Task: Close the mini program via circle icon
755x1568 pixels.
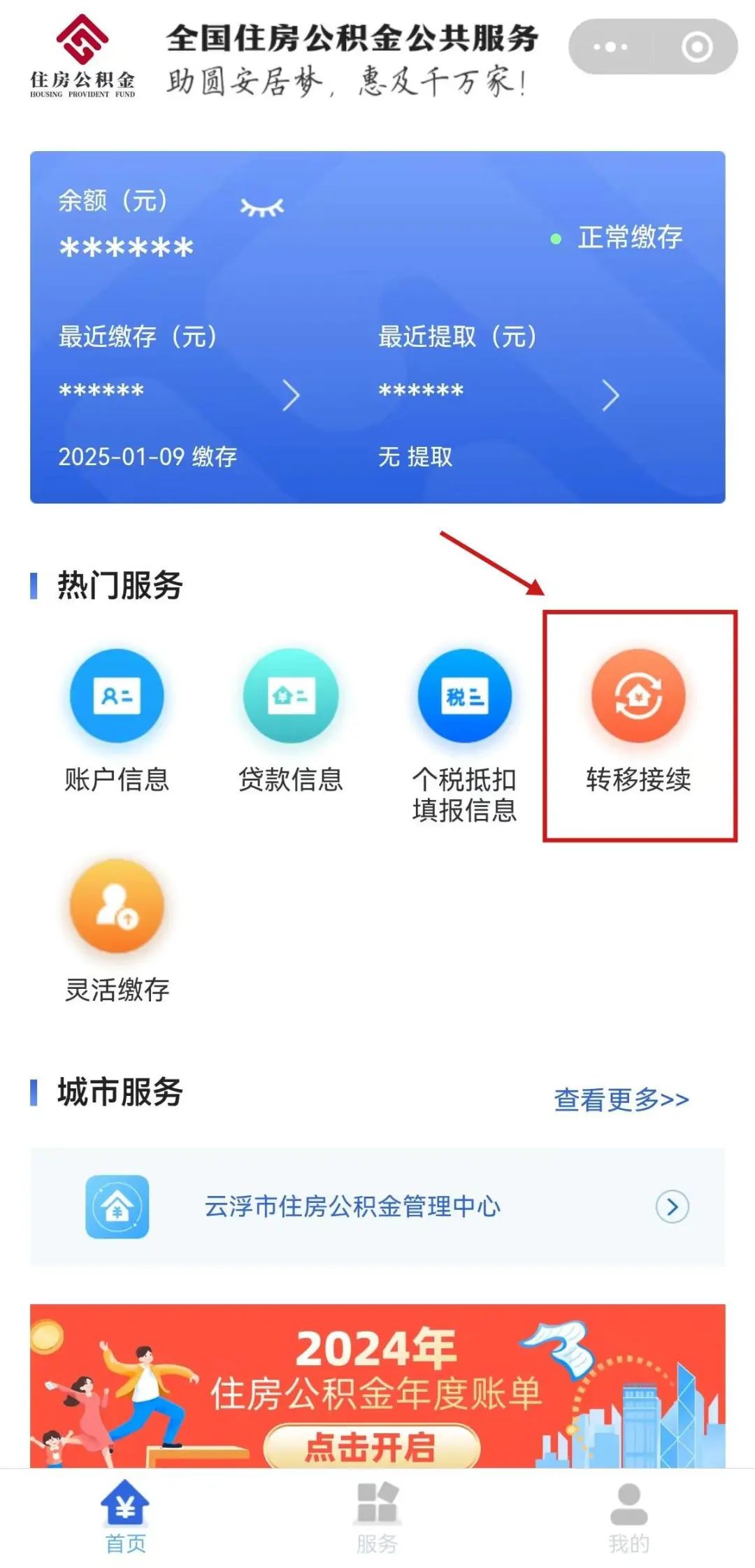Action: 696,47
